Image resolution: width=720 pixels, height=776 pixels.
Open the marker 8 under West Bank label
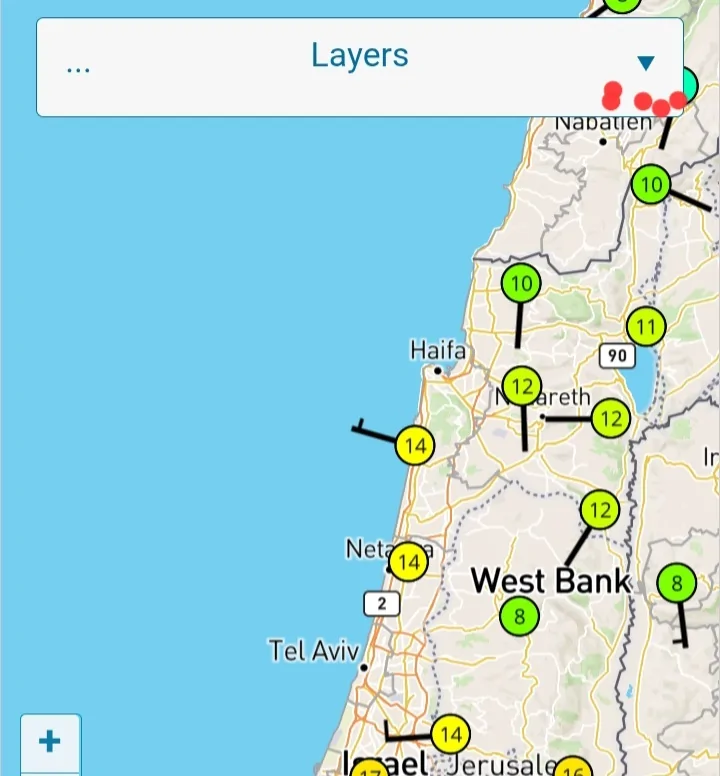pos(519,616)
